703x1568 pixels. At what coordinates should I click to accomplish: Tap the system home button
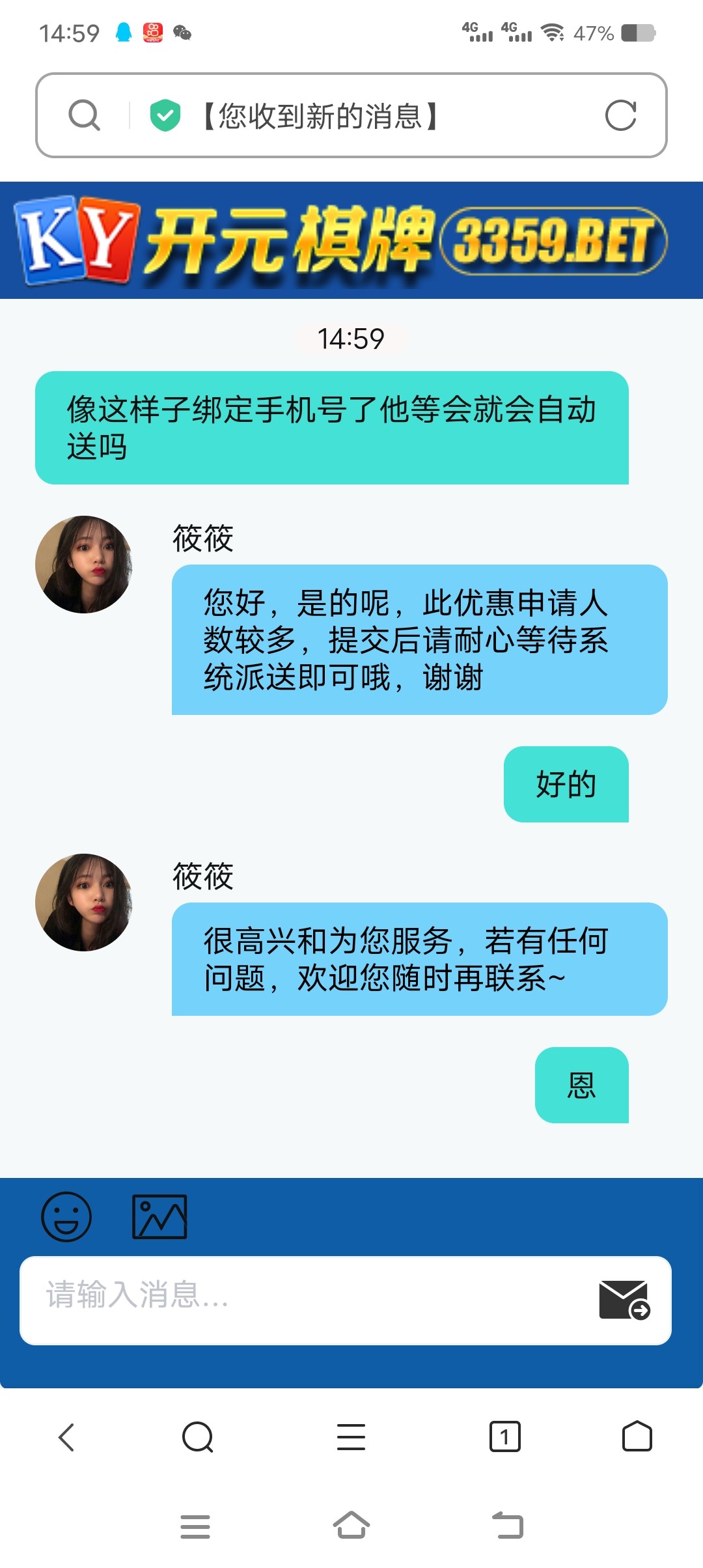pyautogui.click(x=351, y=1526)
